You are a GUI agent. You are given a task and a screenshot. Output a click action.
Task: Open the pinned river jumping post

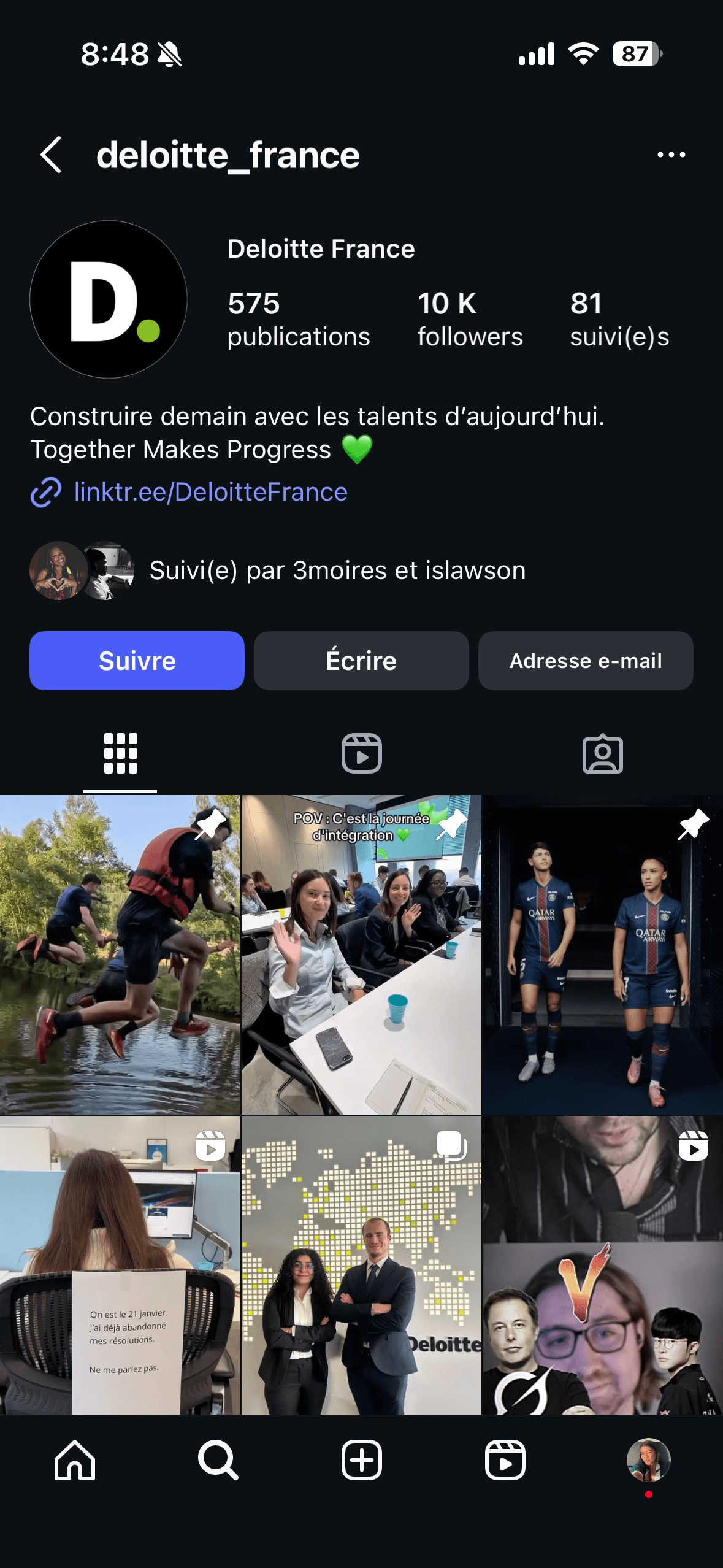point(120,955)
